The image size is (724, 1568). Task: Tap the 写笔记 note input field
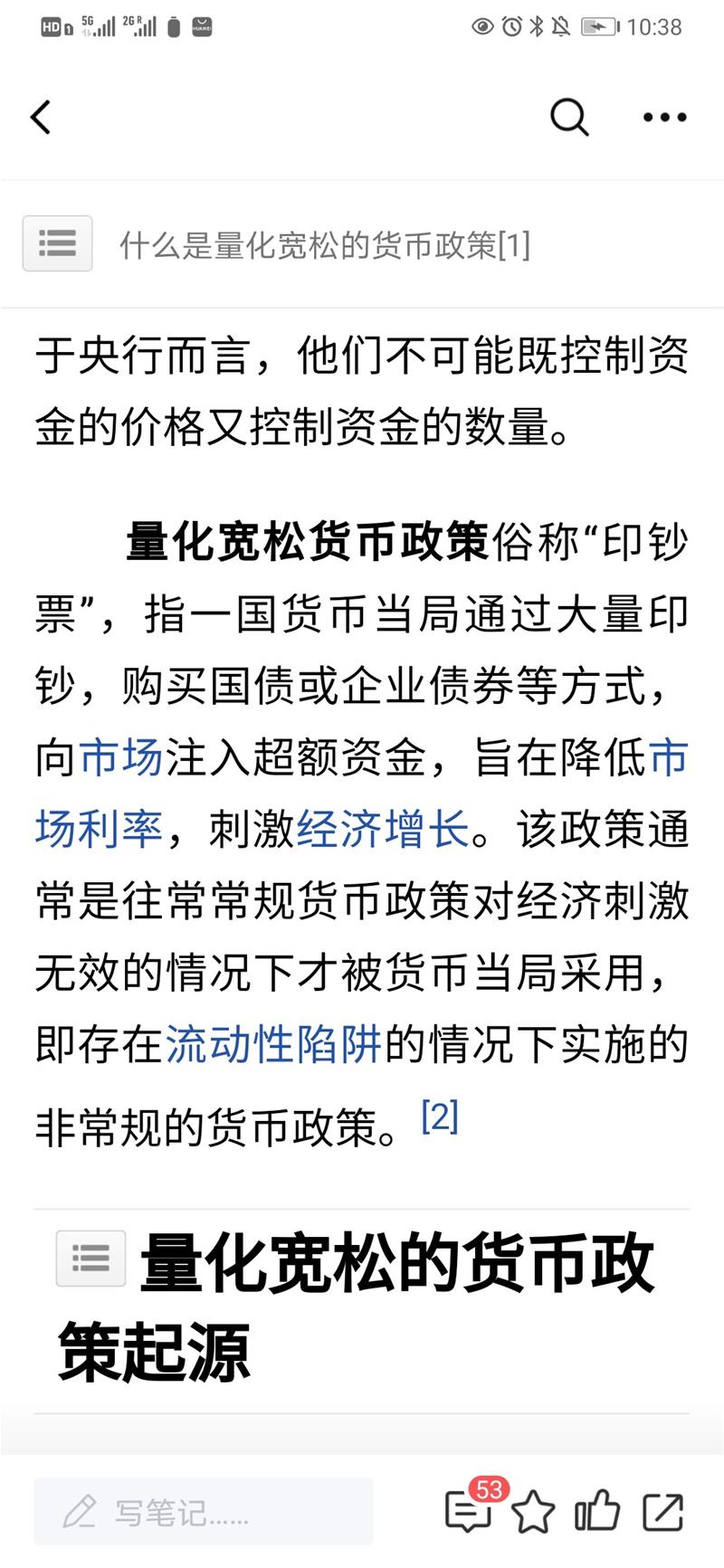pos(203,1512)
